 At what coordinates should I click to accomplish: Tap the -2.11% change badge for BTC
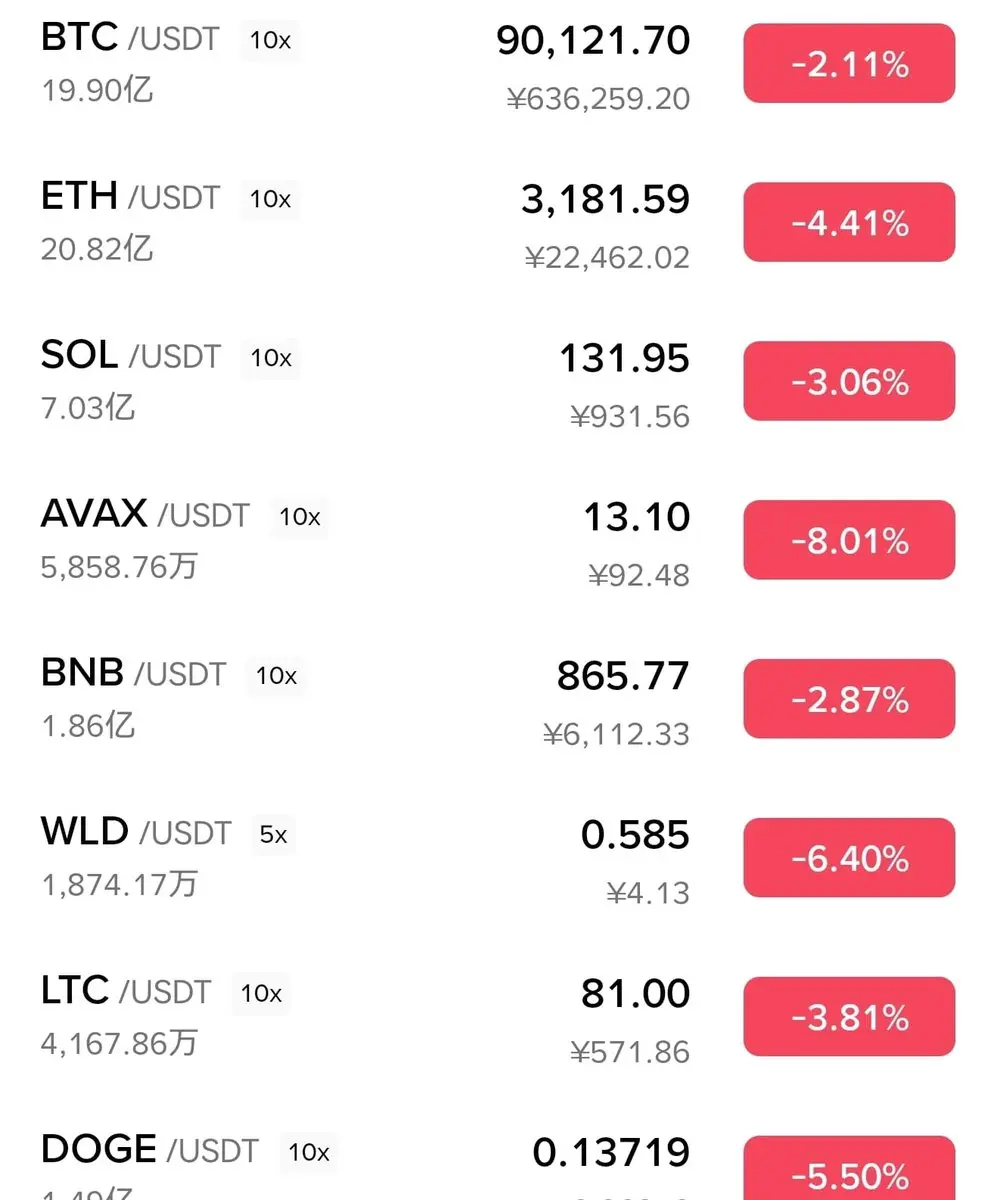tap(849, 64)
